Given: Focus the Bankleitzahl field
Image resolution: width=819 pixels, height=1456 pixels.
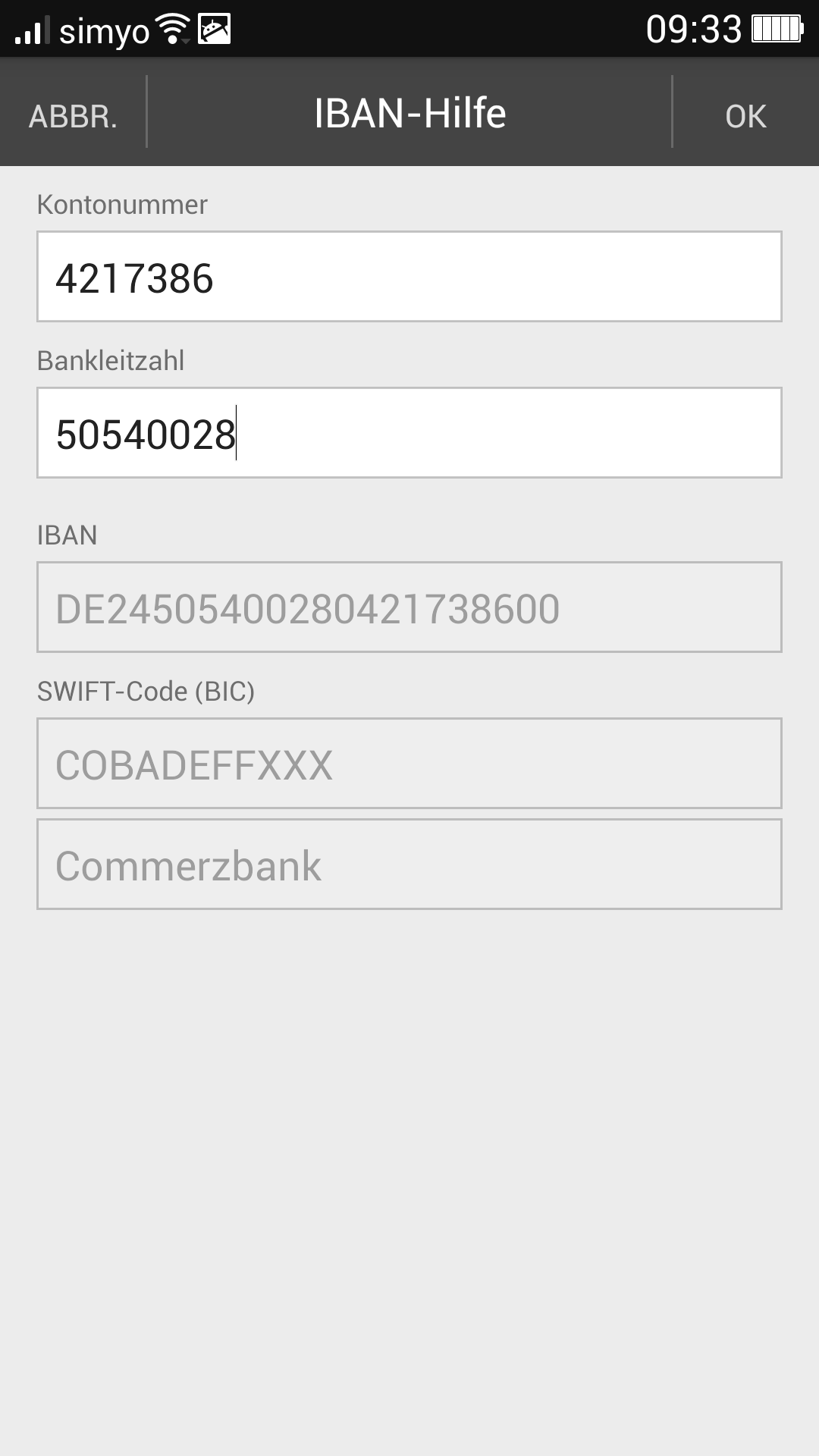Looking at the screenshot, I should pyautogui.click(x=409, y=433).
